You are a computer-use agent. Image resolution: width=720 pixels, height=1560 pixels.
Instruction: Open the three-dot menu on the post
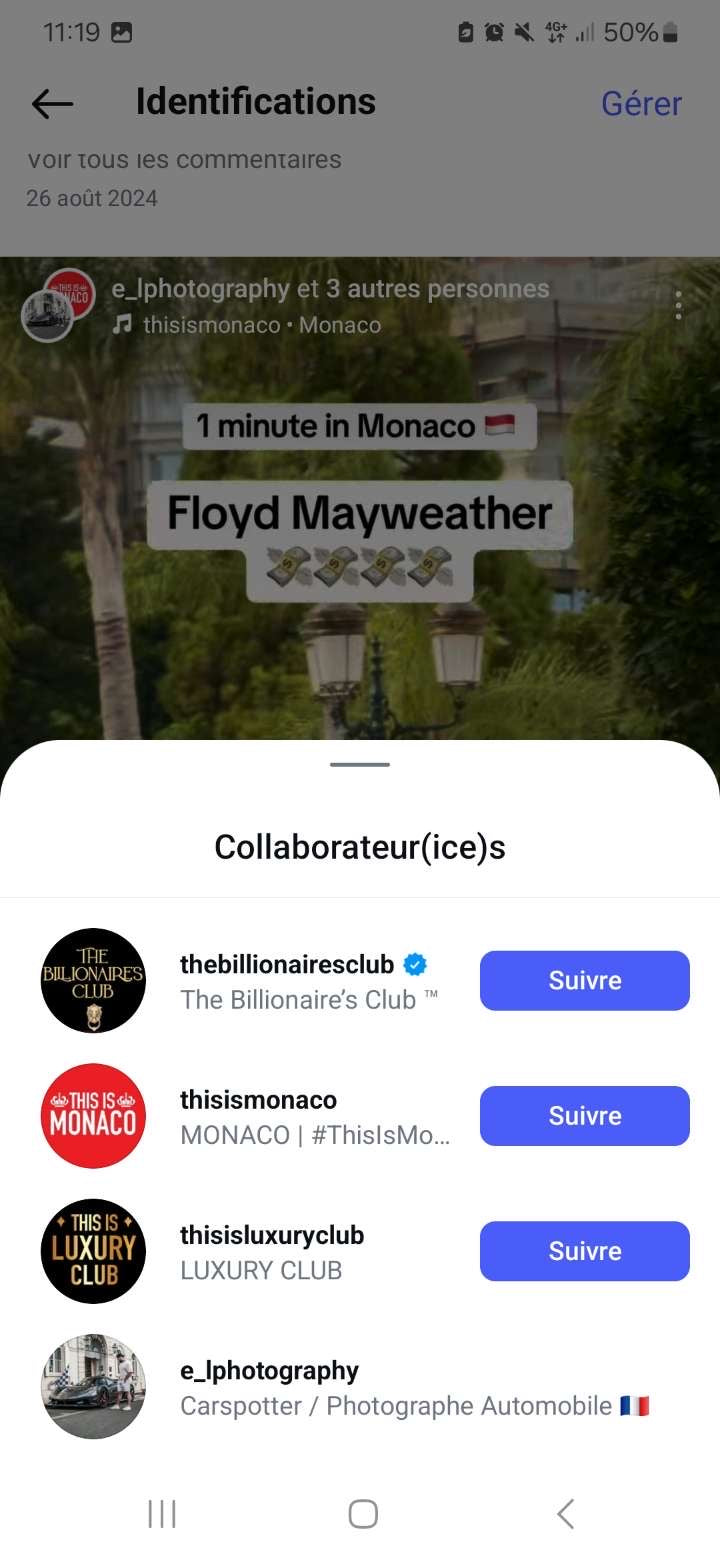tap(678, 306)
